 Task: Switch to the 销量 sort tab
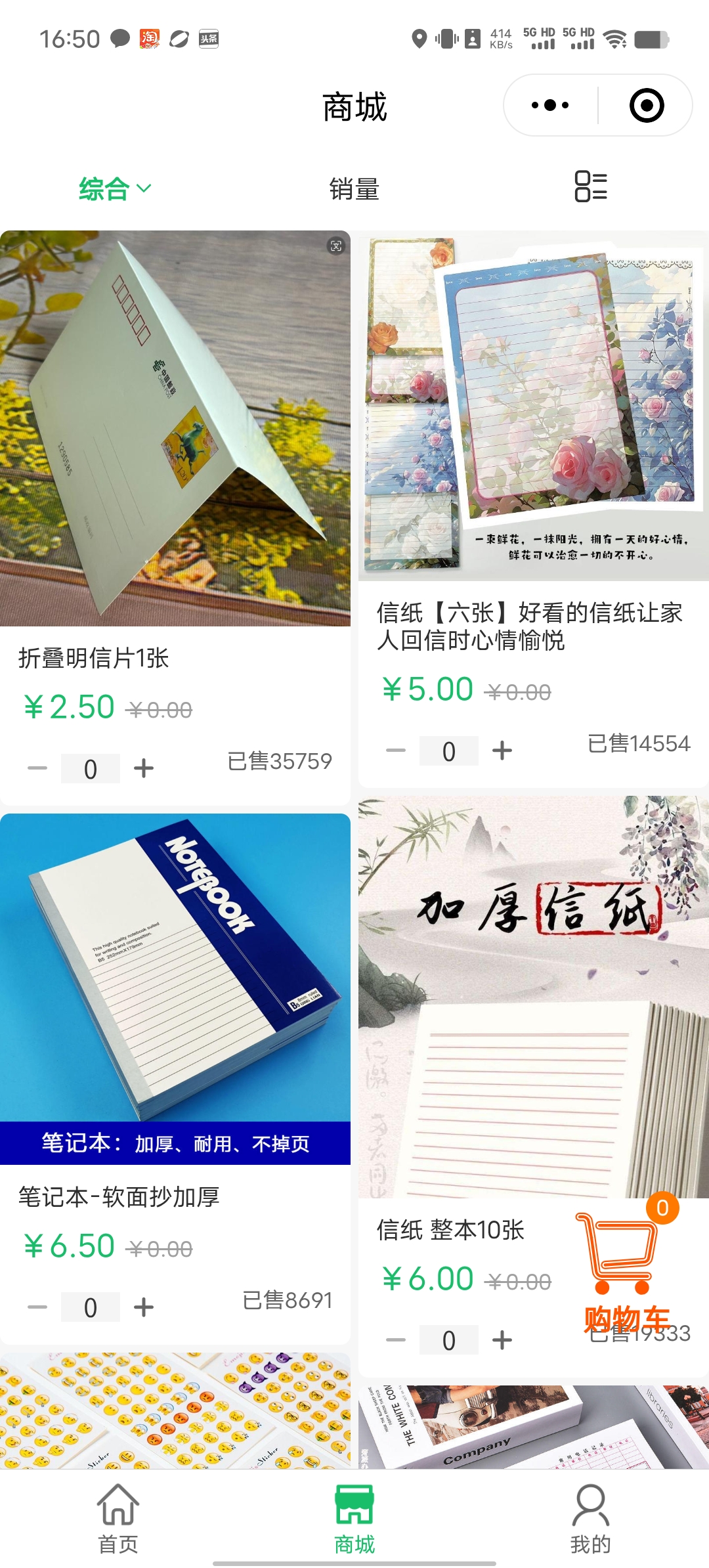coord(353,190)
